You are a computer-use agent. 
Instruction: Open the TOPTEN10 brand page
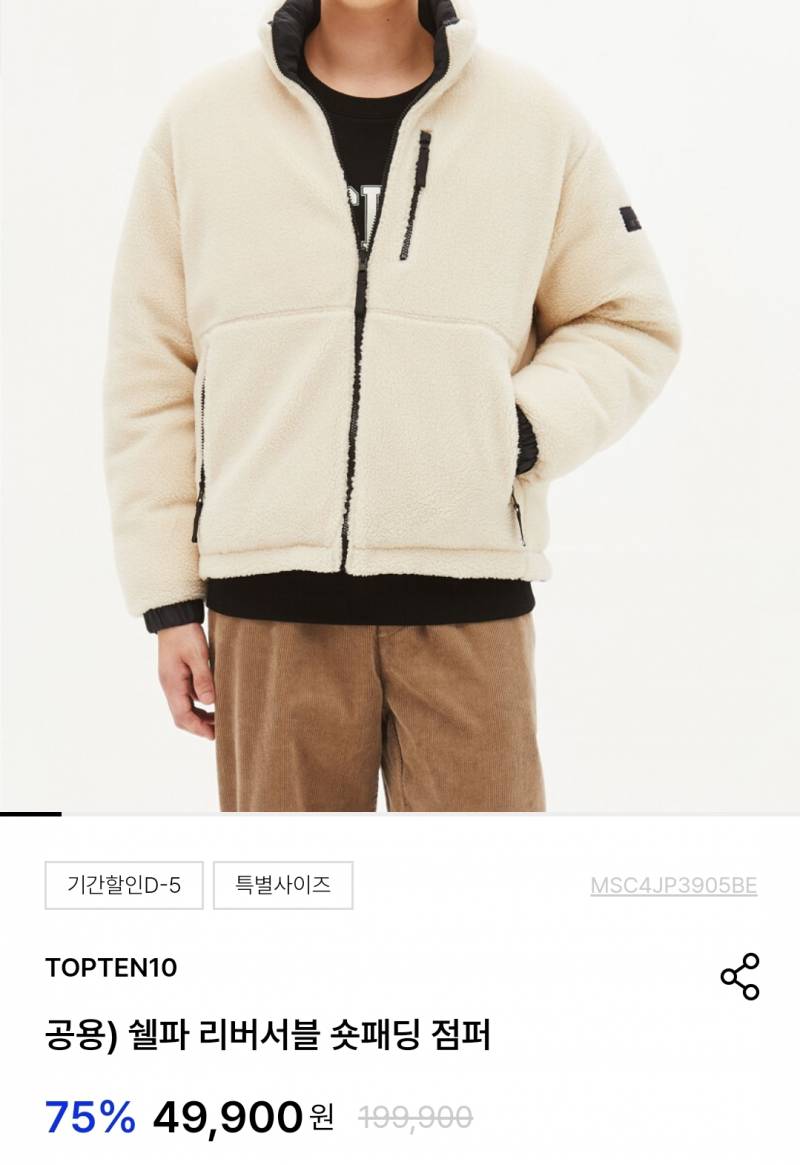coord(111,968)
